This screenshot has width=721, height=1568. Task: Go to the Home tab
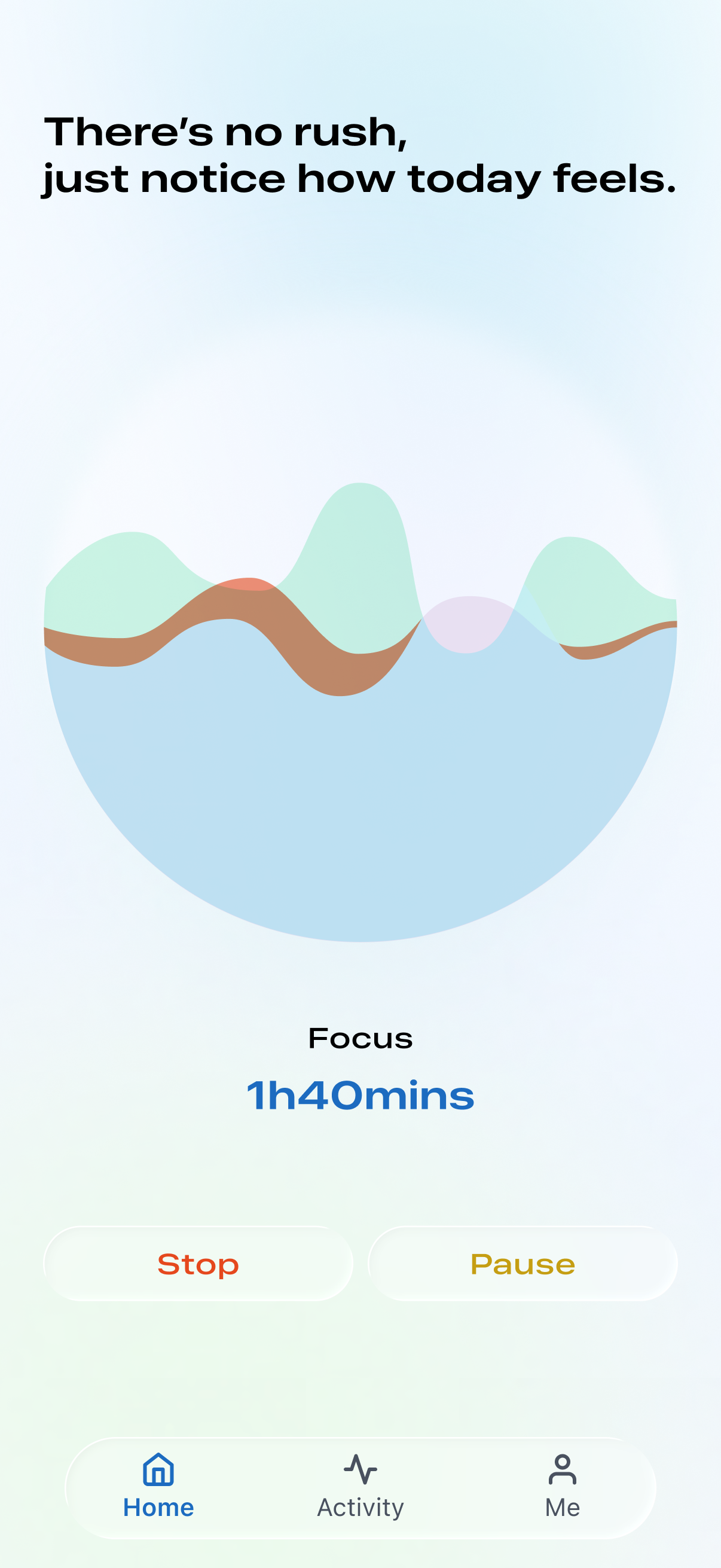158,1487
